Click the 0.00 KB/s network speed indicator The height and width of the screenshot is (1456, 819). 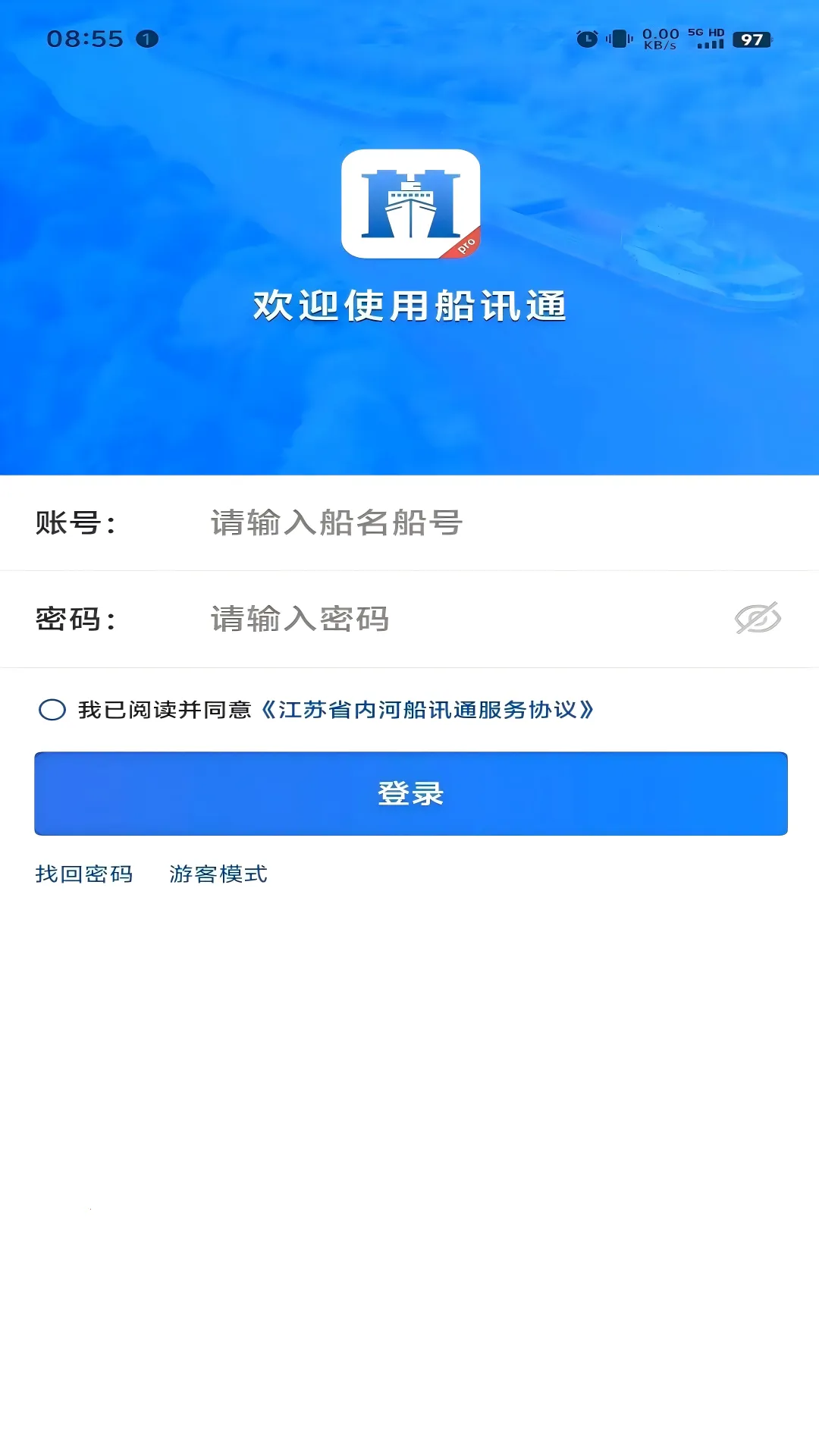657,38
